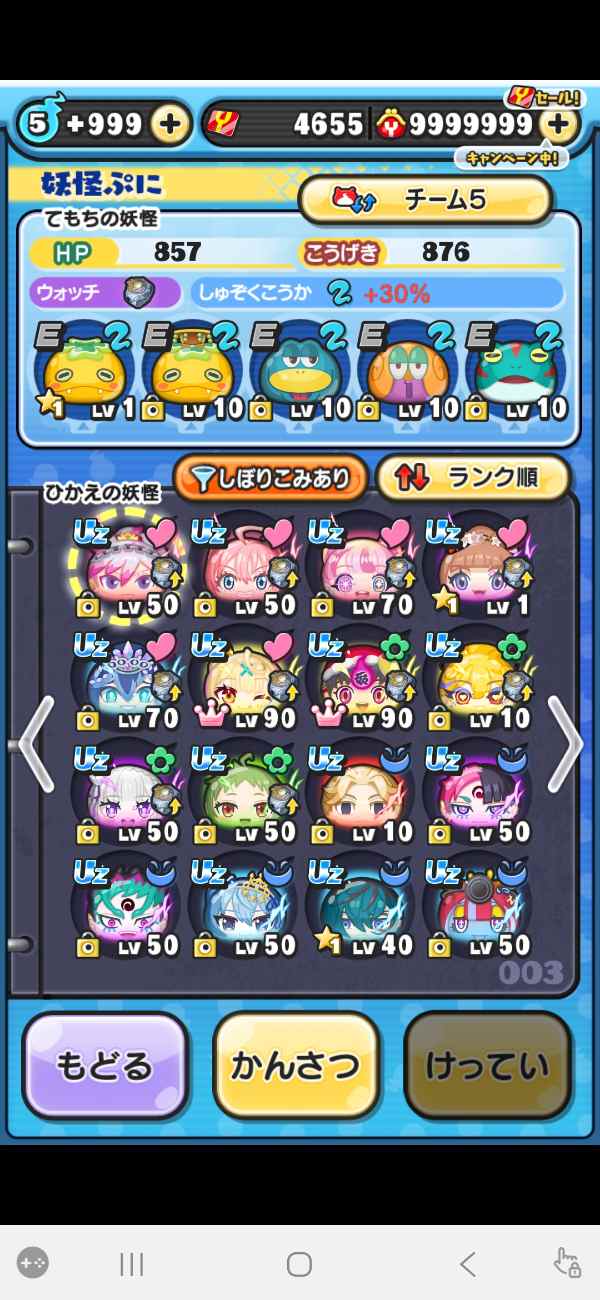The image size is (600, 1300).
Task: Tap the plus button beside +999 stamina
Action: 170,124
